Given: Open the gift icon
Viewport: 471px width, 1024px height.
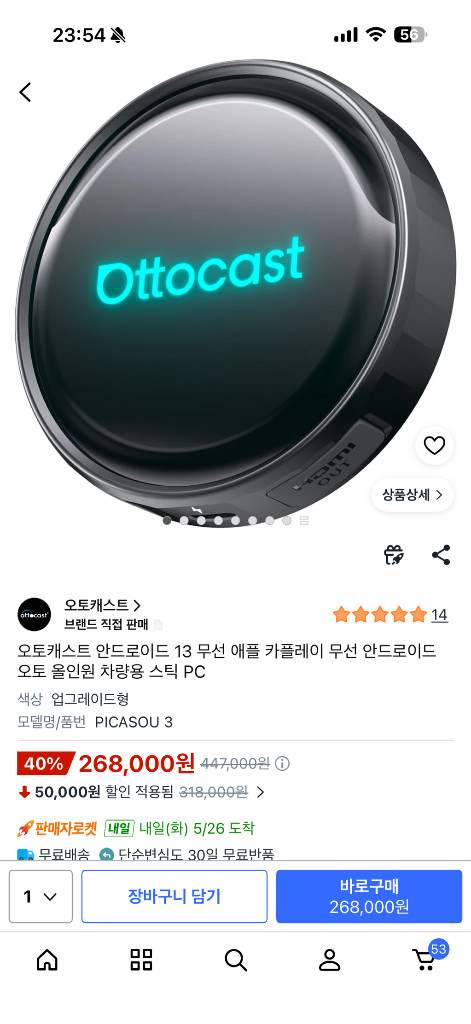Looking at the screenshot, I should pos(393,555).
